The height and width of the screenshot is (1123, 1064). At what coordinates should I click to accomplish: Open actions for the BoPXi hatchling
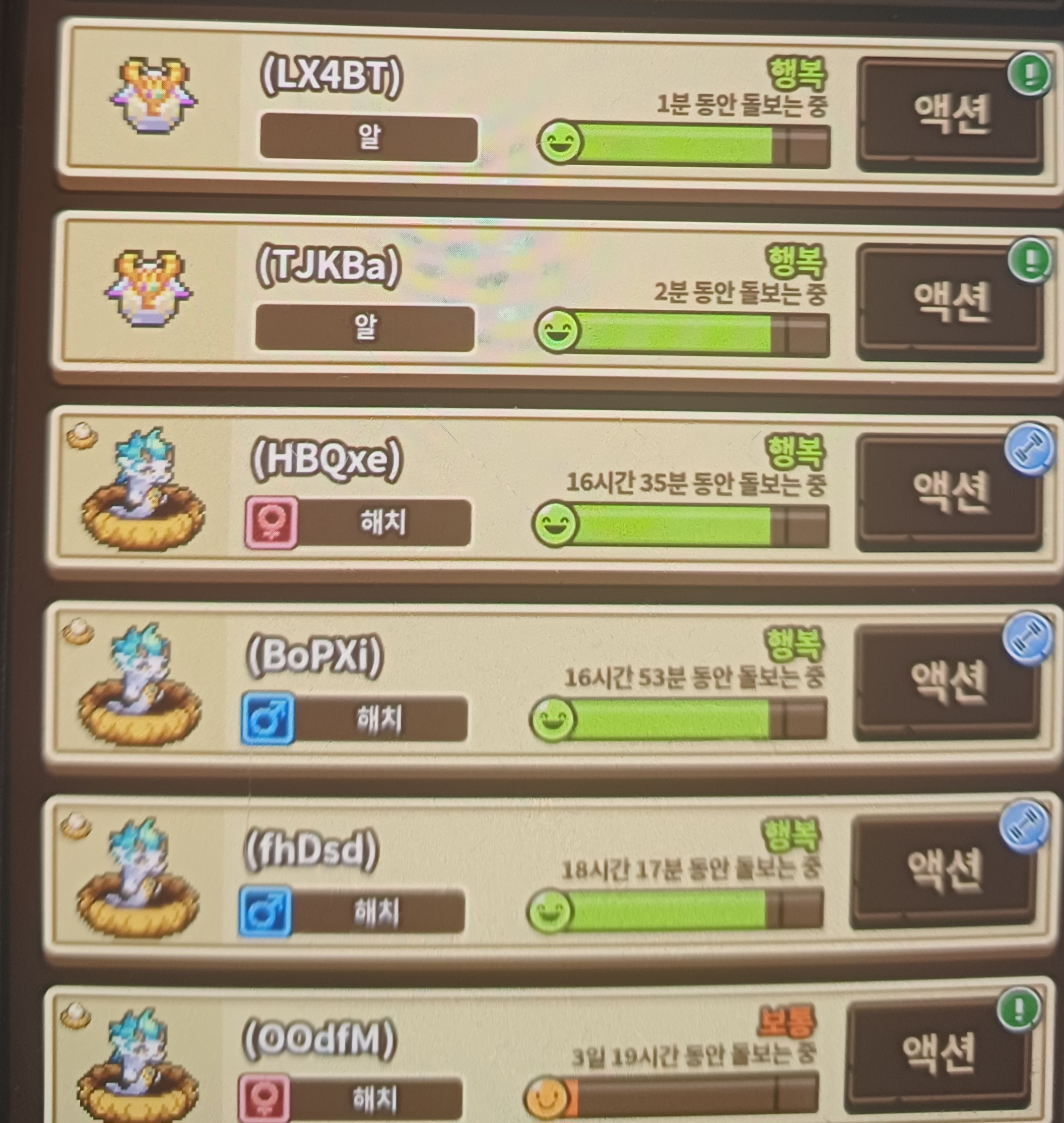947,681
